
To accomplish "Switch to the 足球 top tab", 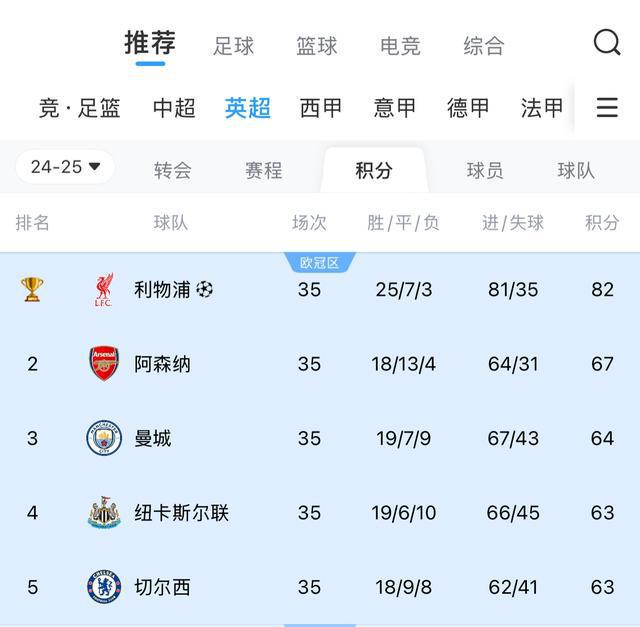I will 234,46.
